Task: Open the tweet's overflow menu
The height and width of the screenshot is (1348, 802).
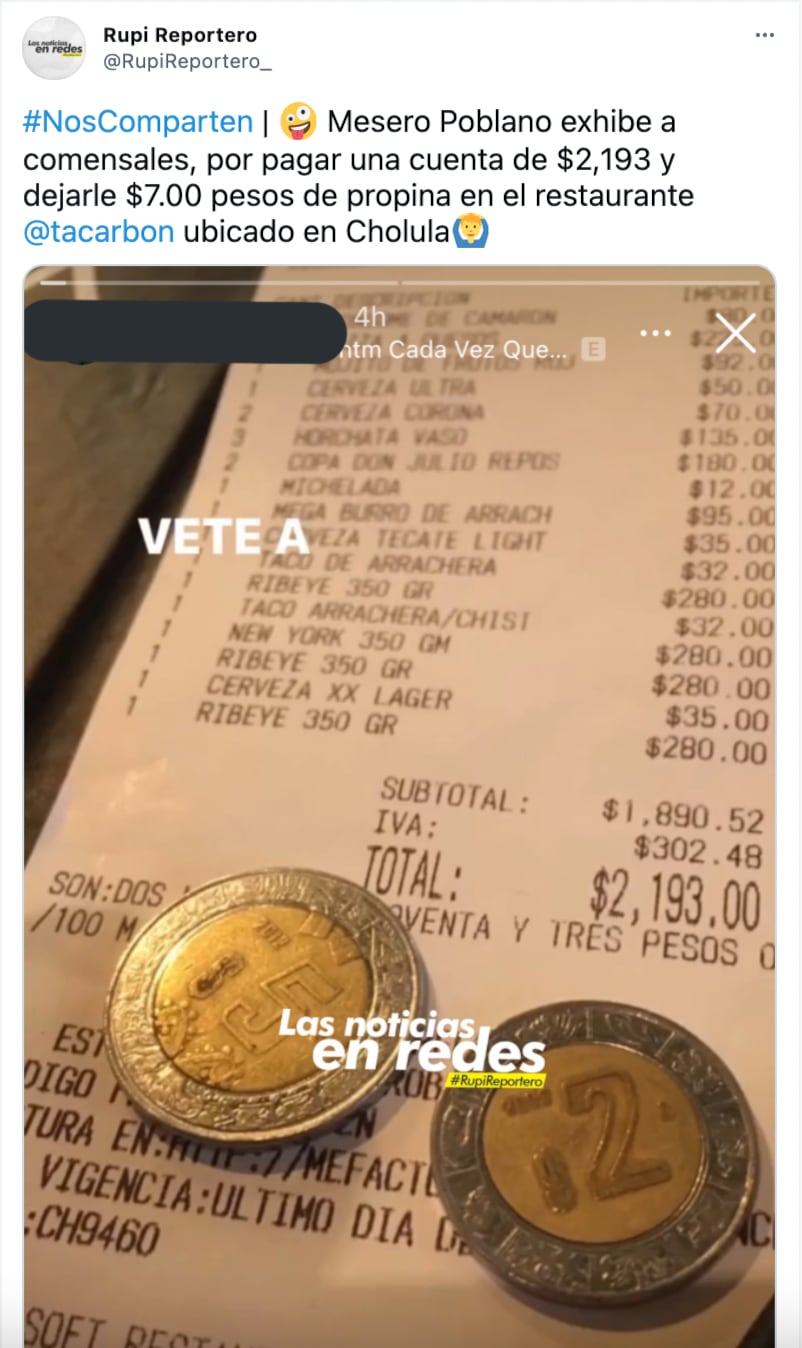Action: (764, 36)
